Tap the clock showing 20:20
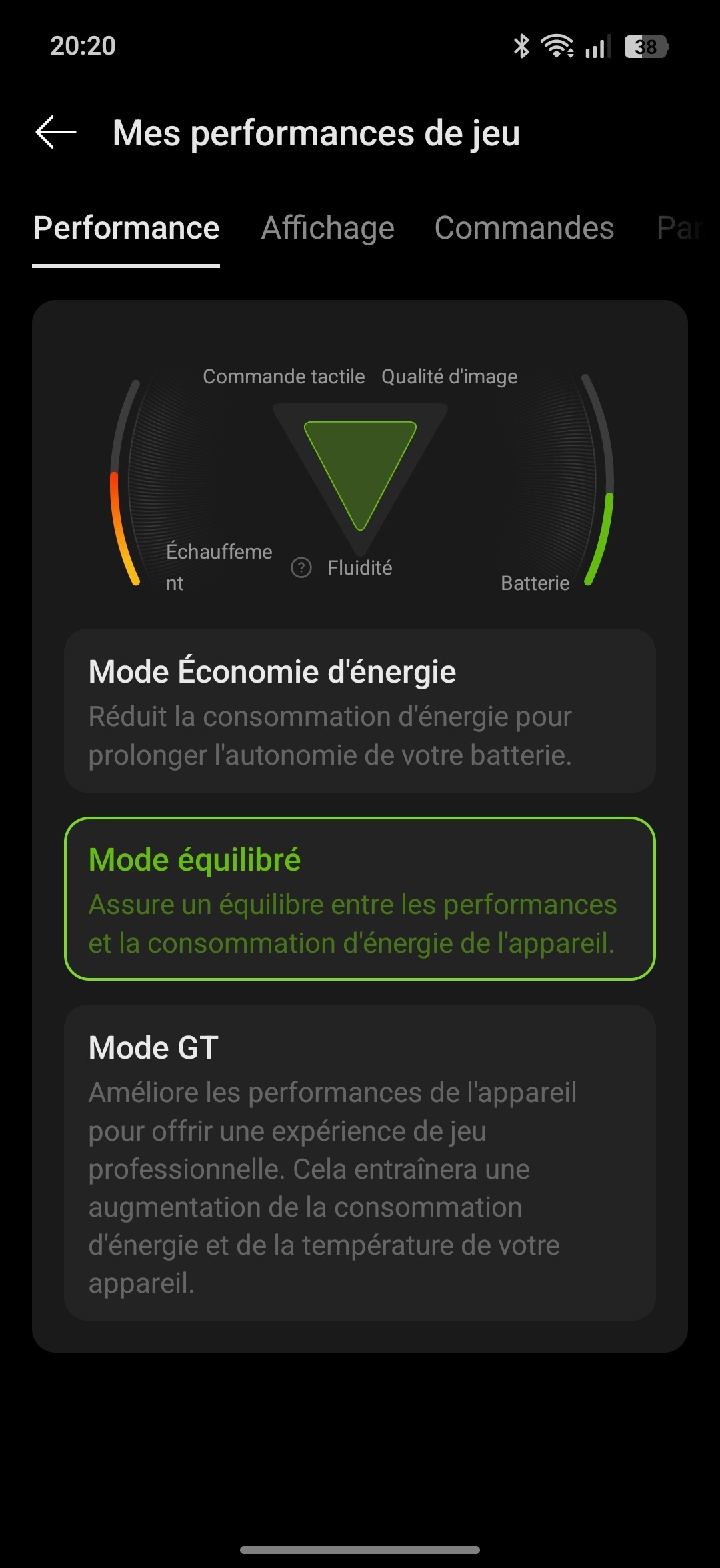720x1568 pixels. (83, 47)
